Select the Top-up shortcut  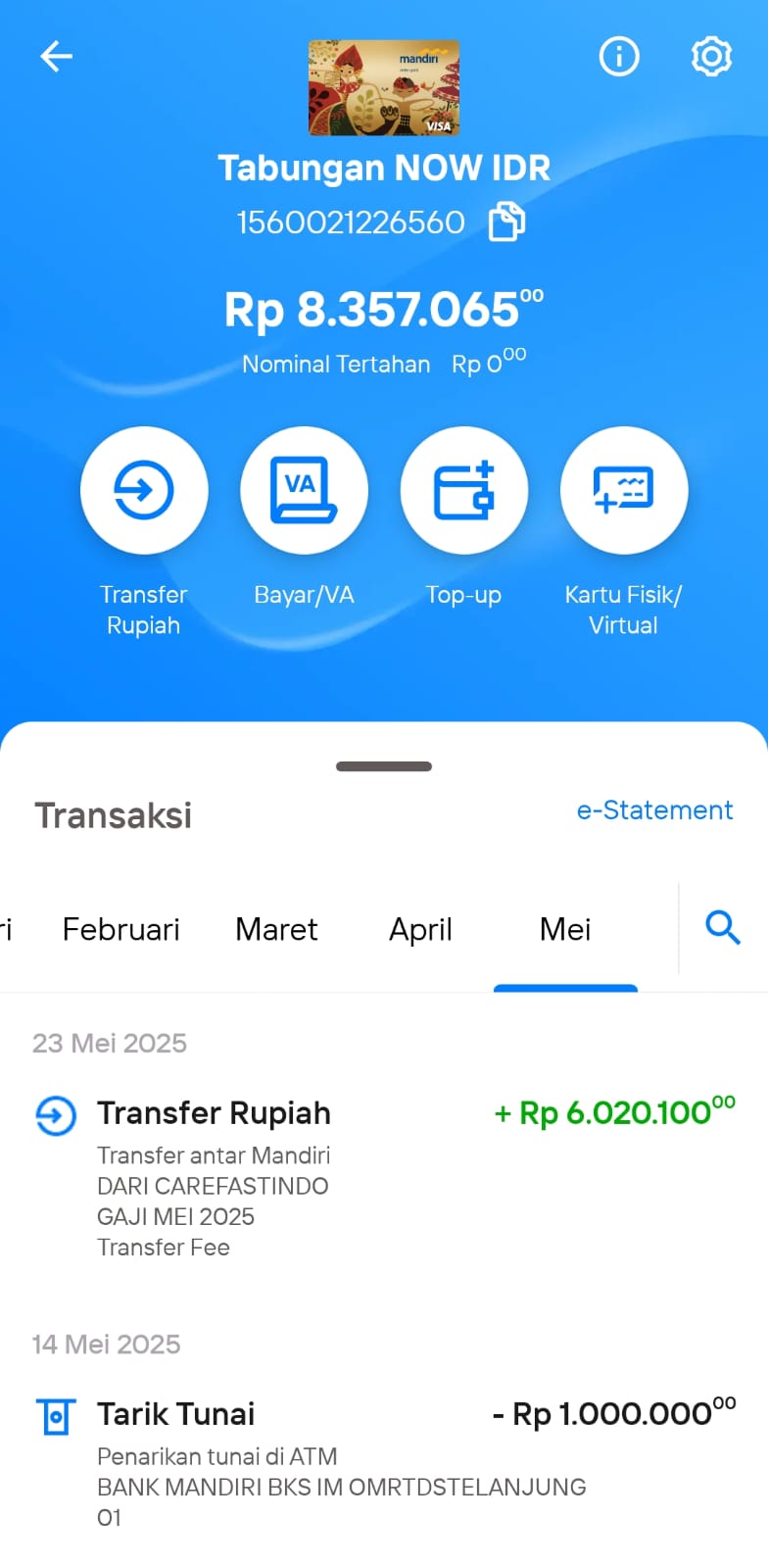464,490
